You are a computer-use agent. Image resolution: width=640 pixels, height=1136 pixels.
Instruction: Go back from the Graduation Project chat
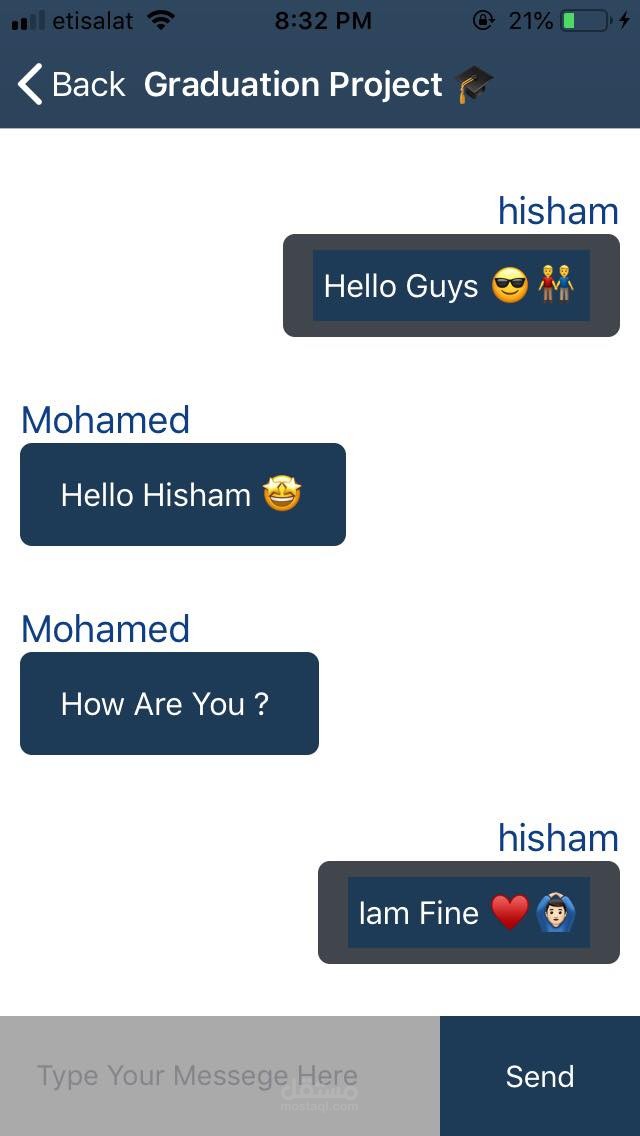(x=71, y=85)
